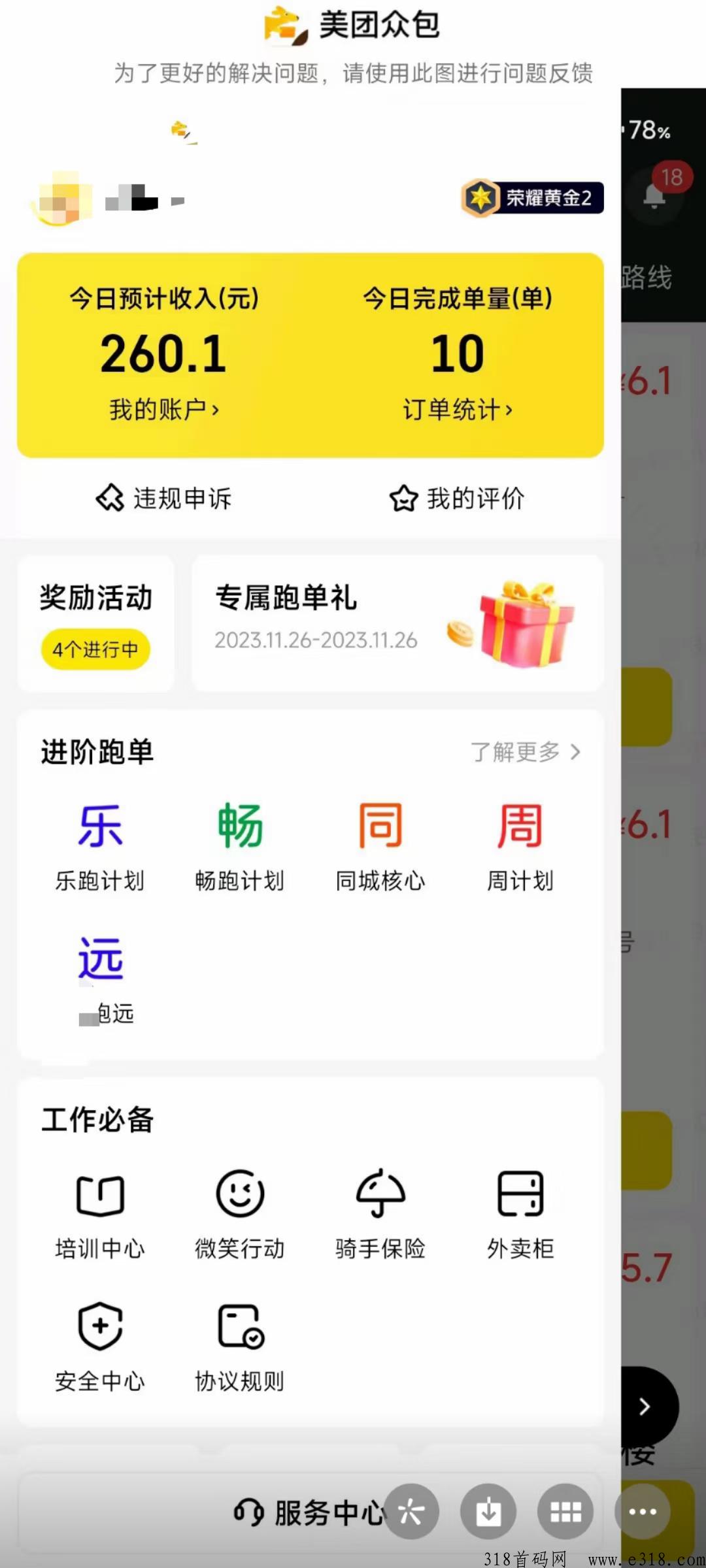Open the three-dot more floating button
The image size is (706, 1568).
coord(642,1511)
